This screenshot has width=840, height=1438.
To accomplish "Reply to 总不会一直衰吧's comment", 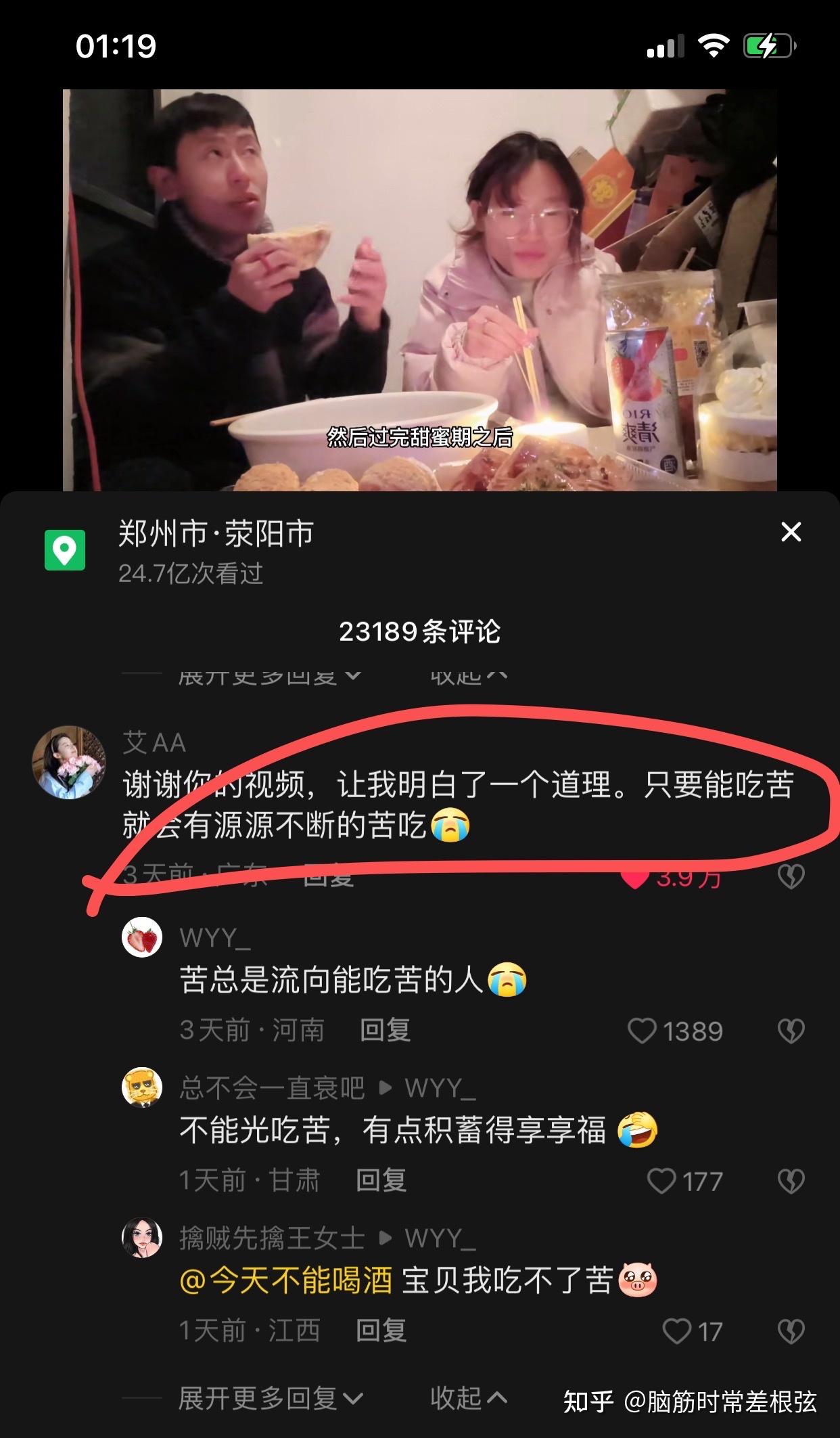I will tap(381, 1181).
